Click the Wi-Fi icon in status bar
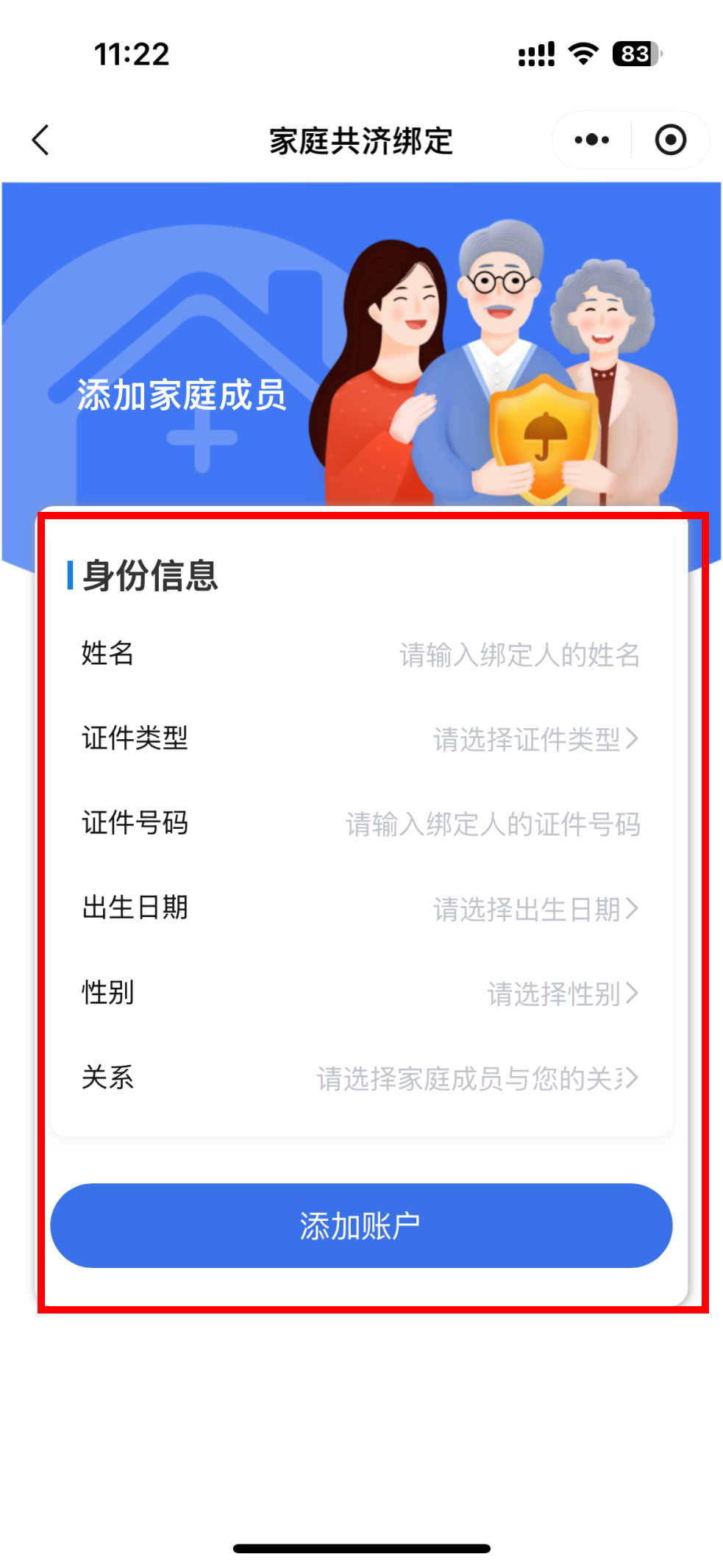 click(583, 53)
